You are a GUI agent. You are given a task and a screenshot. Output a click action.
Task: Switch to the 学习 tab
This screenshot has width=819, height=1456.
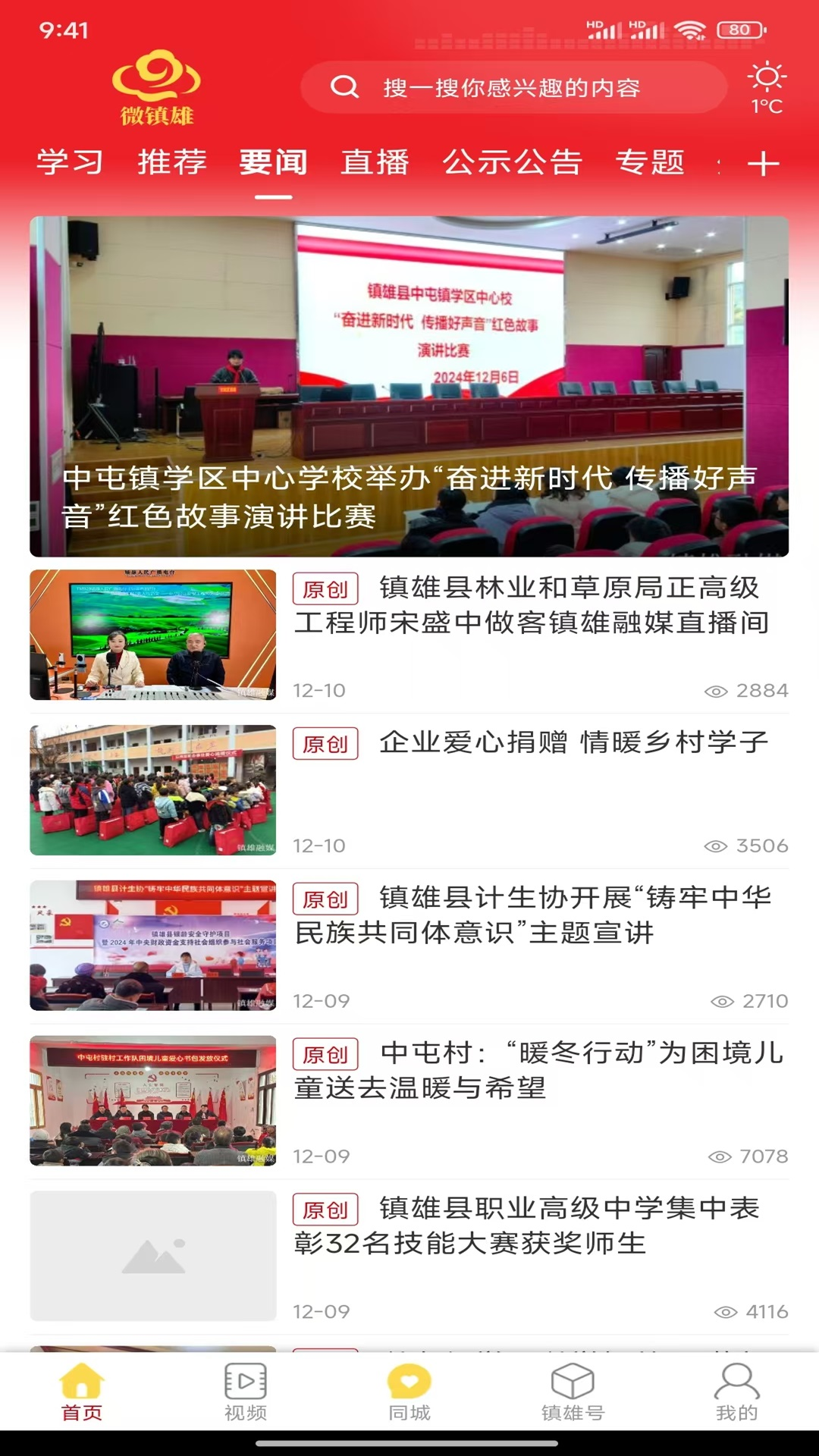coord(70,162)
